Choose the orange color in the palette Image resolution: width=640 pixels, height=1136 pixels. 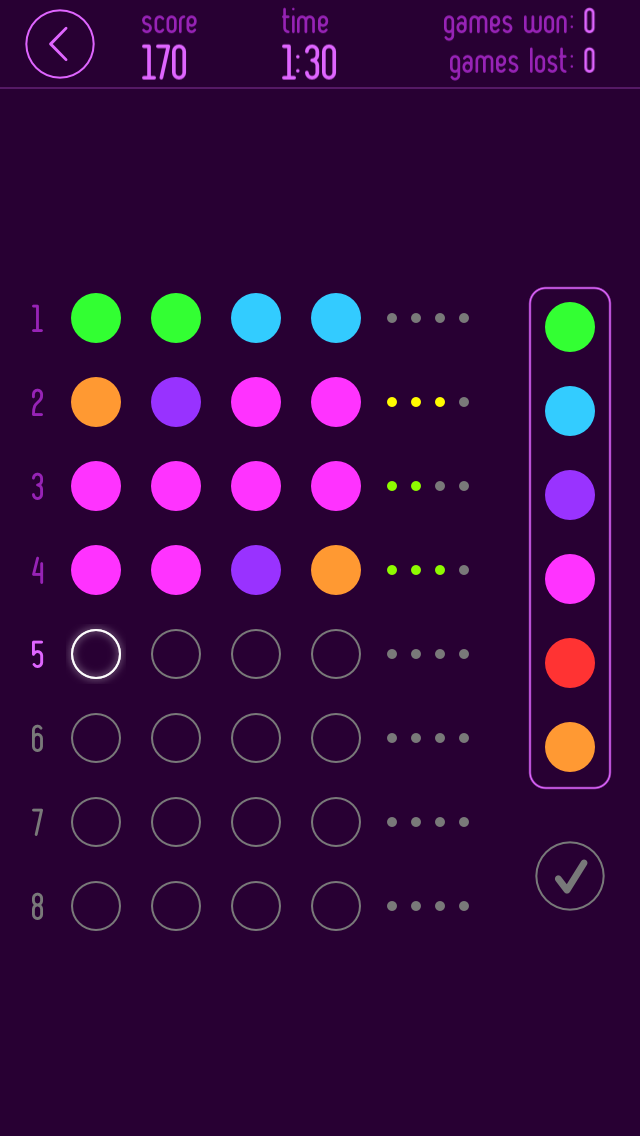tap(570, 747)
